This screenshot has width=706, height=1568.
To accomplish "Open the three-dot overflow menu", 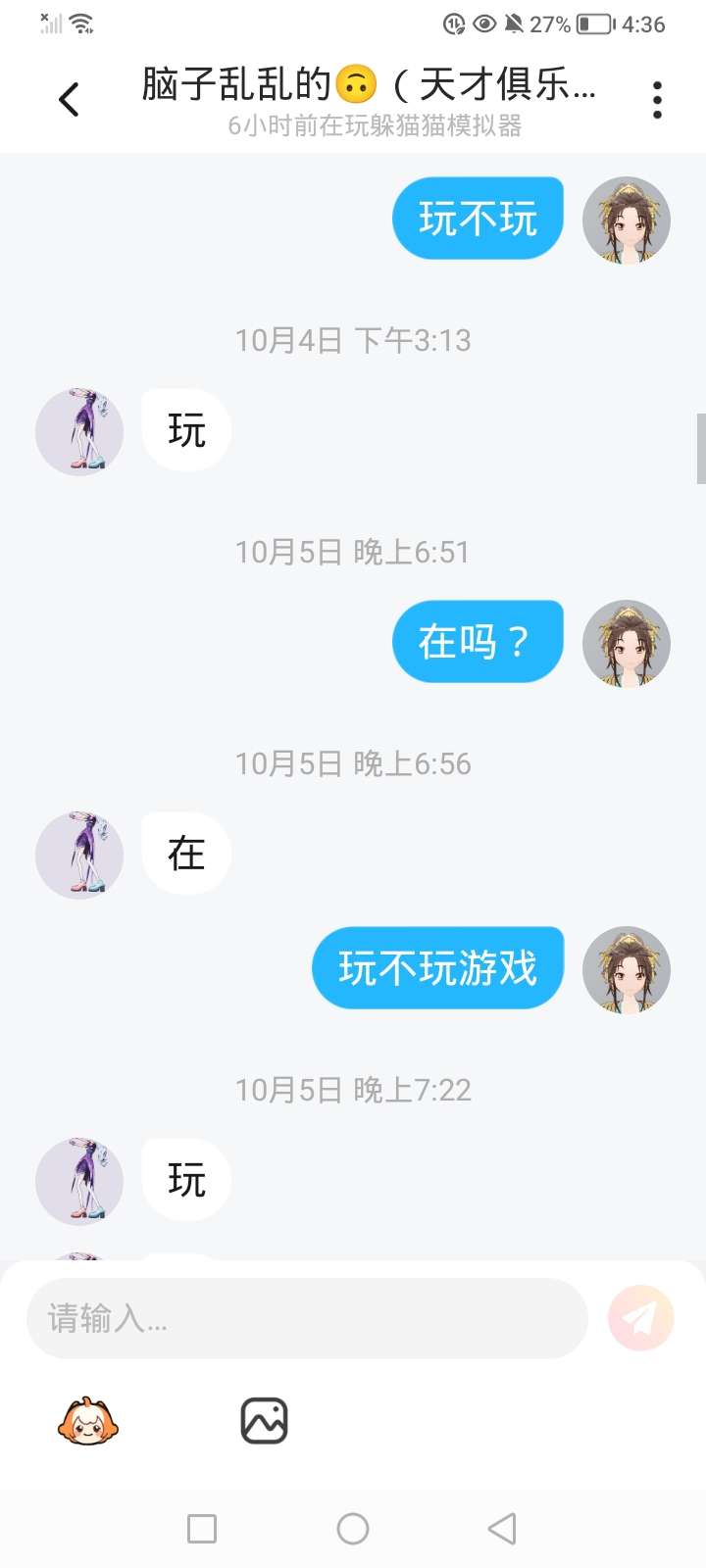I will [x=657, y=100].
